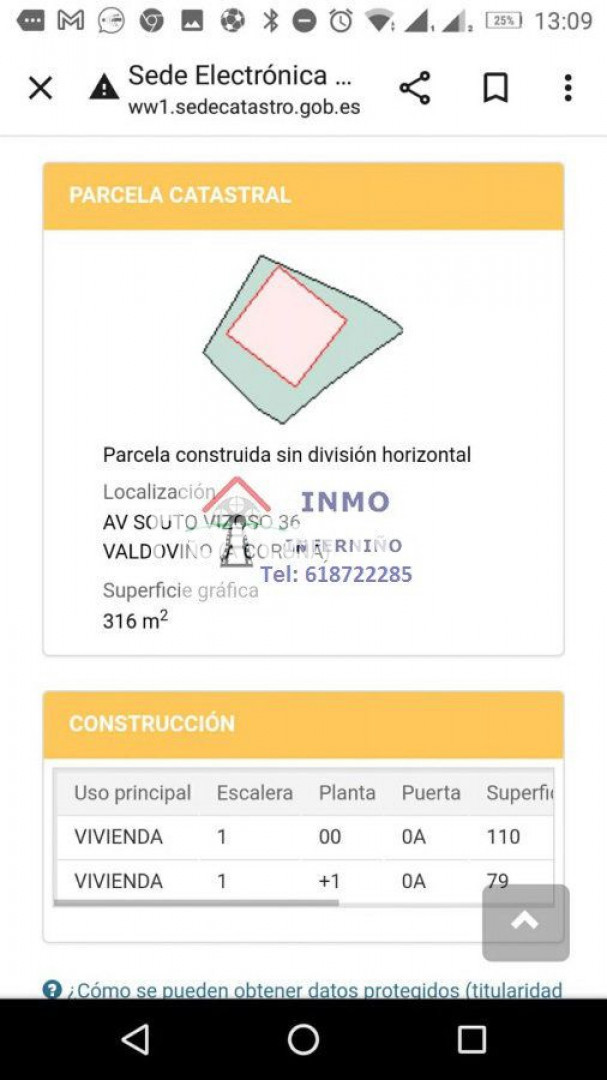Viewport: 607px width, 1080px height.
Task: Go back using the system back button
Action: point(135,1039)
